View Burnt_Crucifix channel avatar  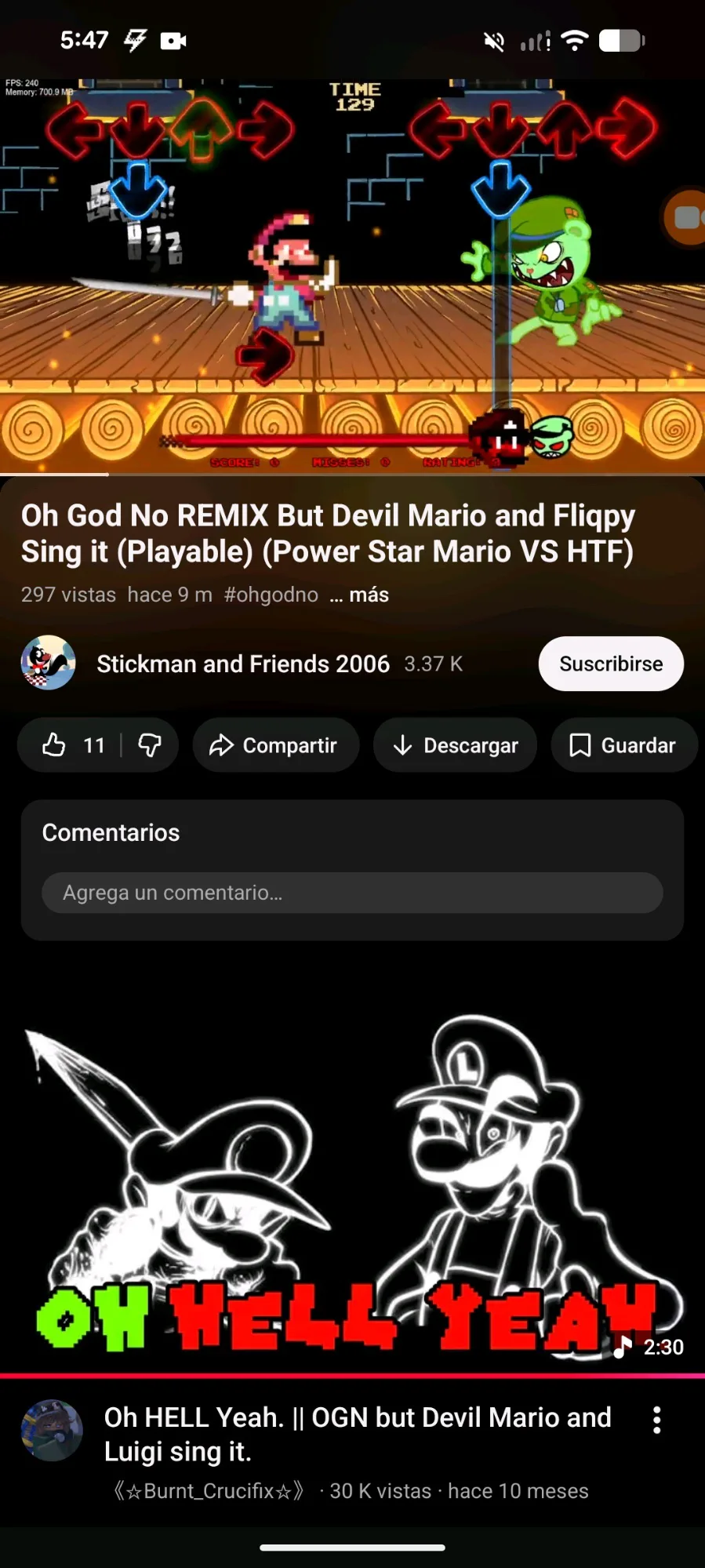click(52, 1431)
